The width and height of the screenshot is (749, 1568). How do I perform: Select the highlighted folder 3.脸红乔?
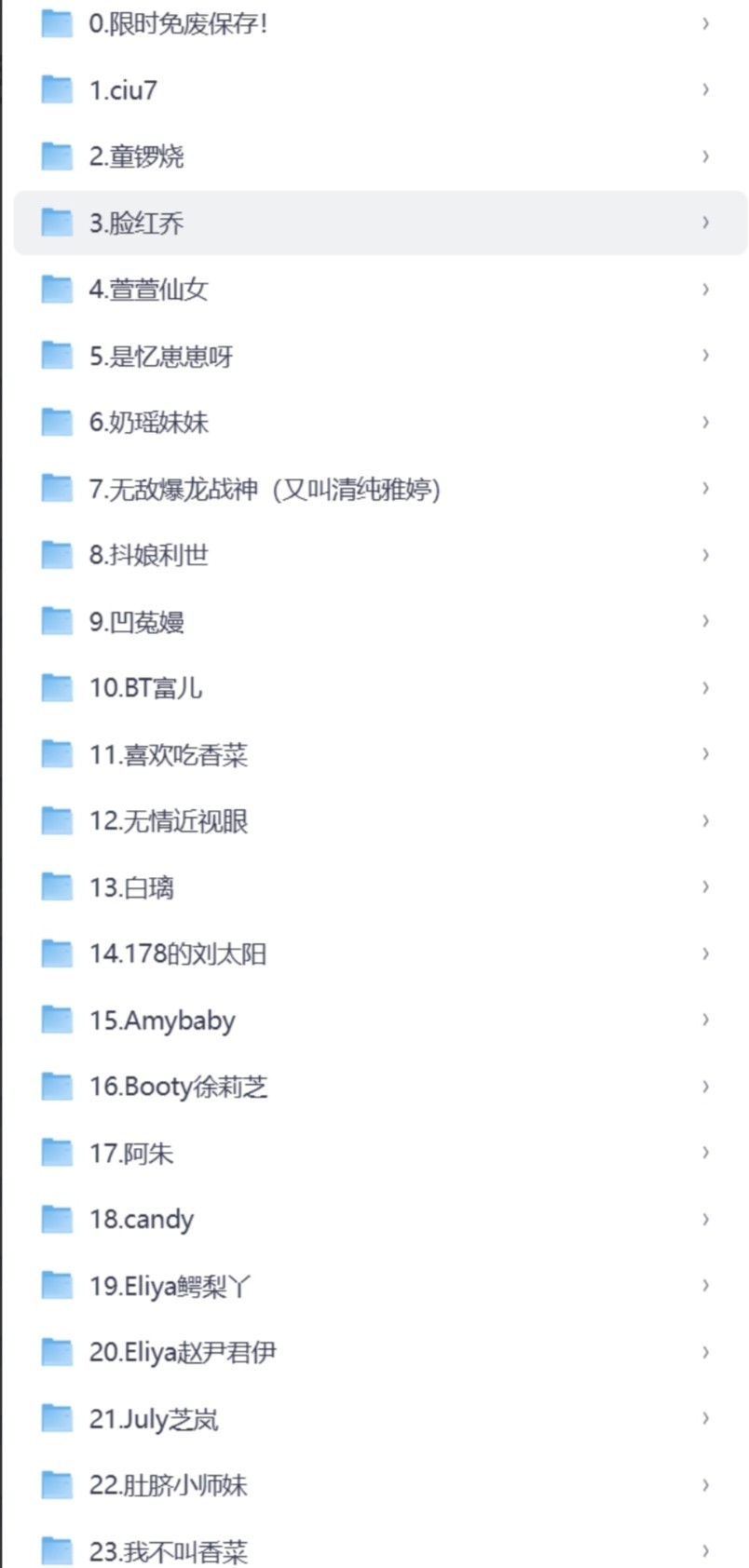coord(136,223)
